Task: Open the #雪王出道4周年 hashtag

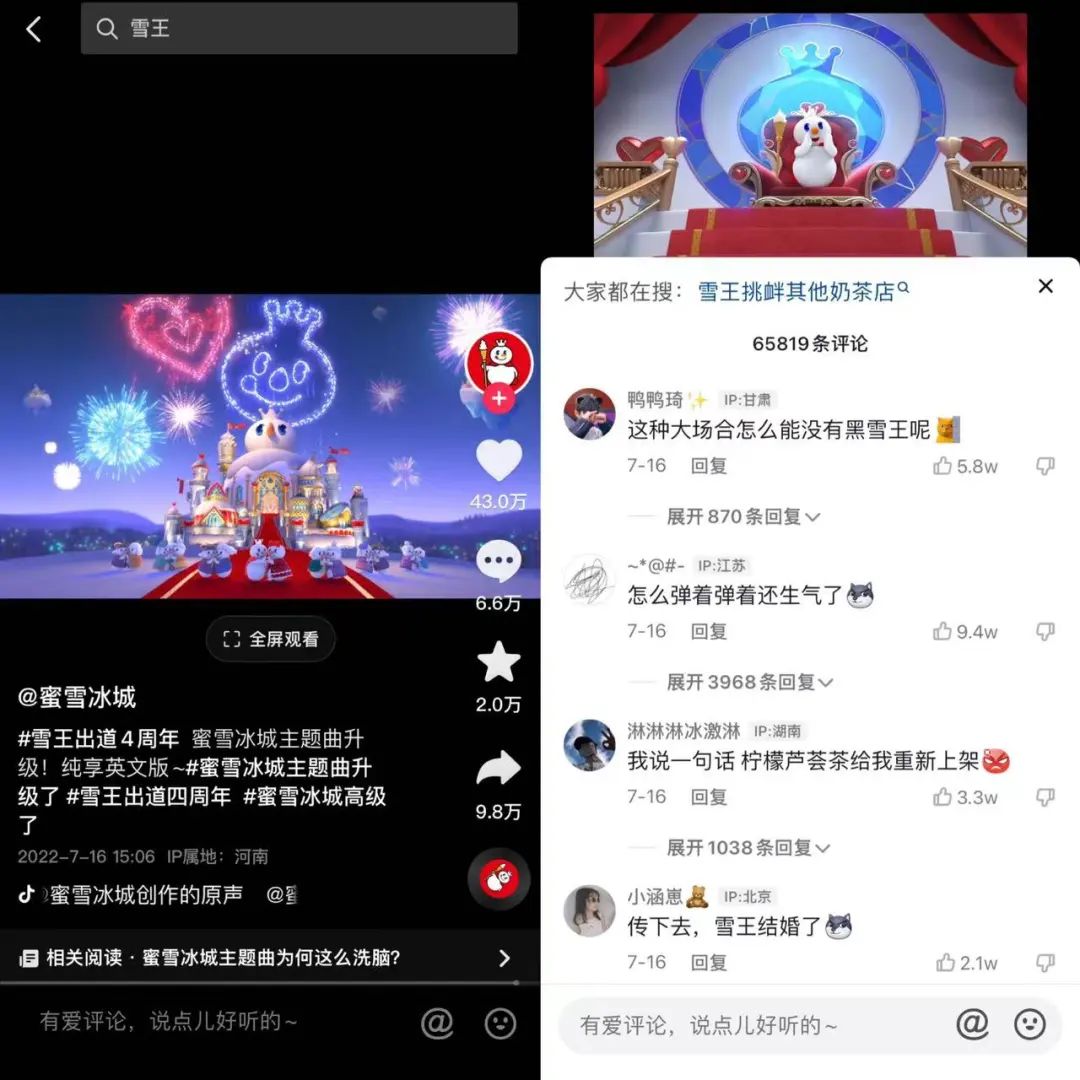Action: [x=98, y=740]
